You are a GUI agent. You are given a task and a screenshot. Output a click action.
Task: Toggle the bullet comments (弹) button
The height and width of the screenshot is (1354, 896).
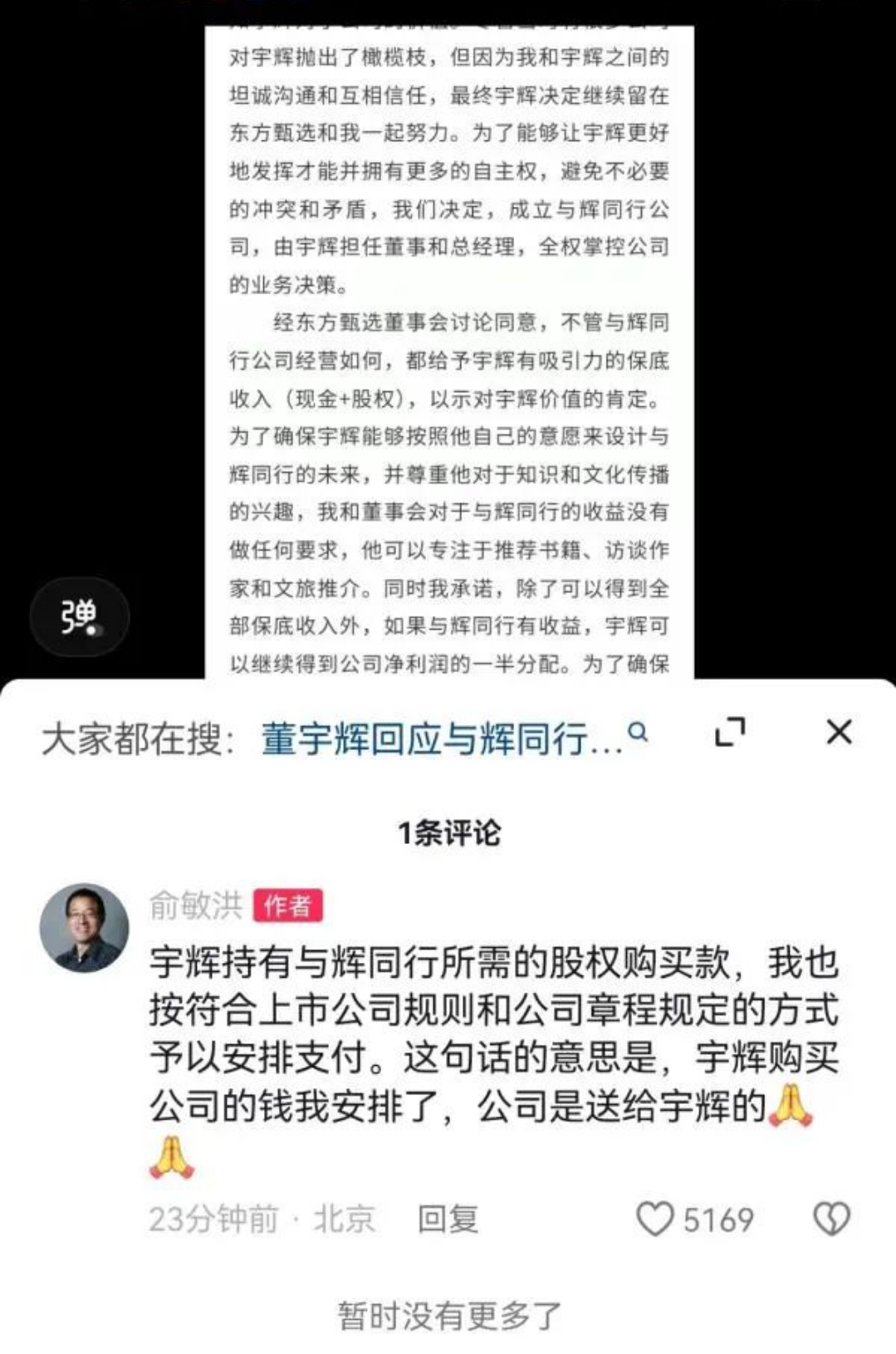point(80,617)
